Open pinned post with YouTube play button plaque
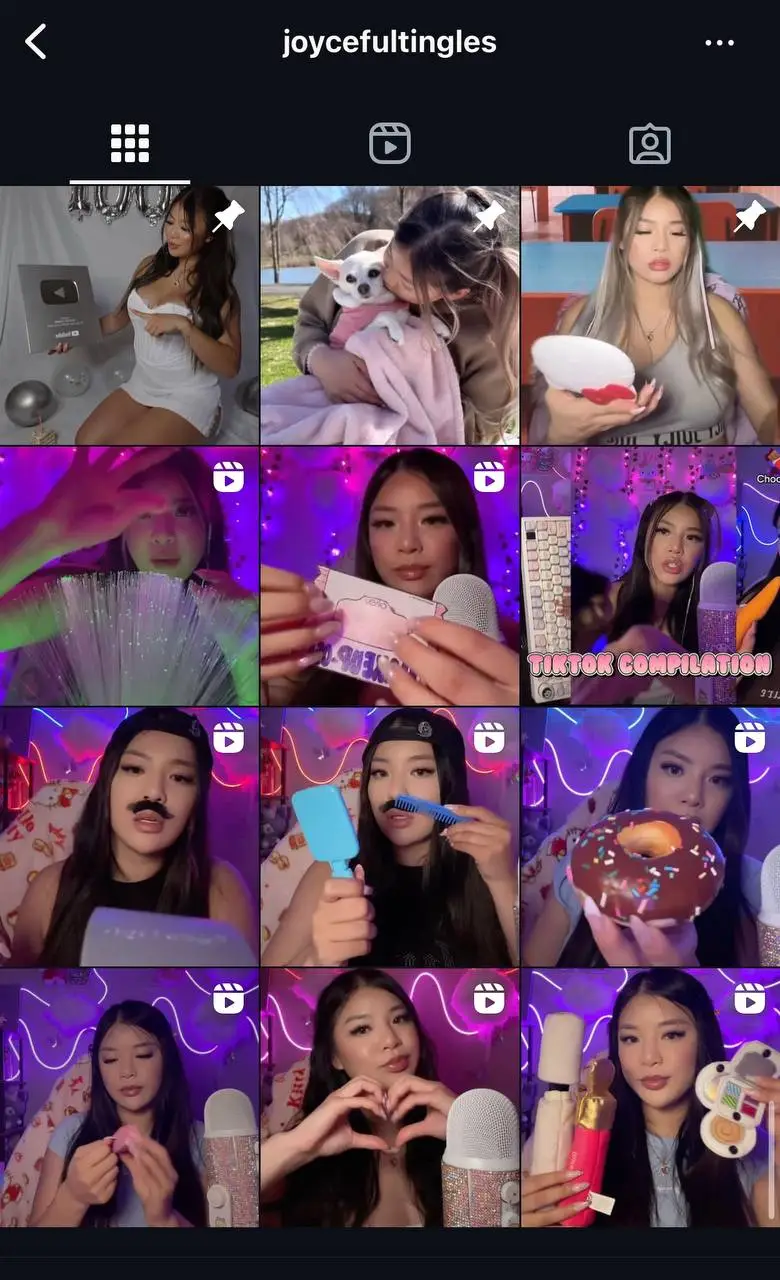Image resolution: width=780 pixels, height=1280 pixels. [129, 315]
